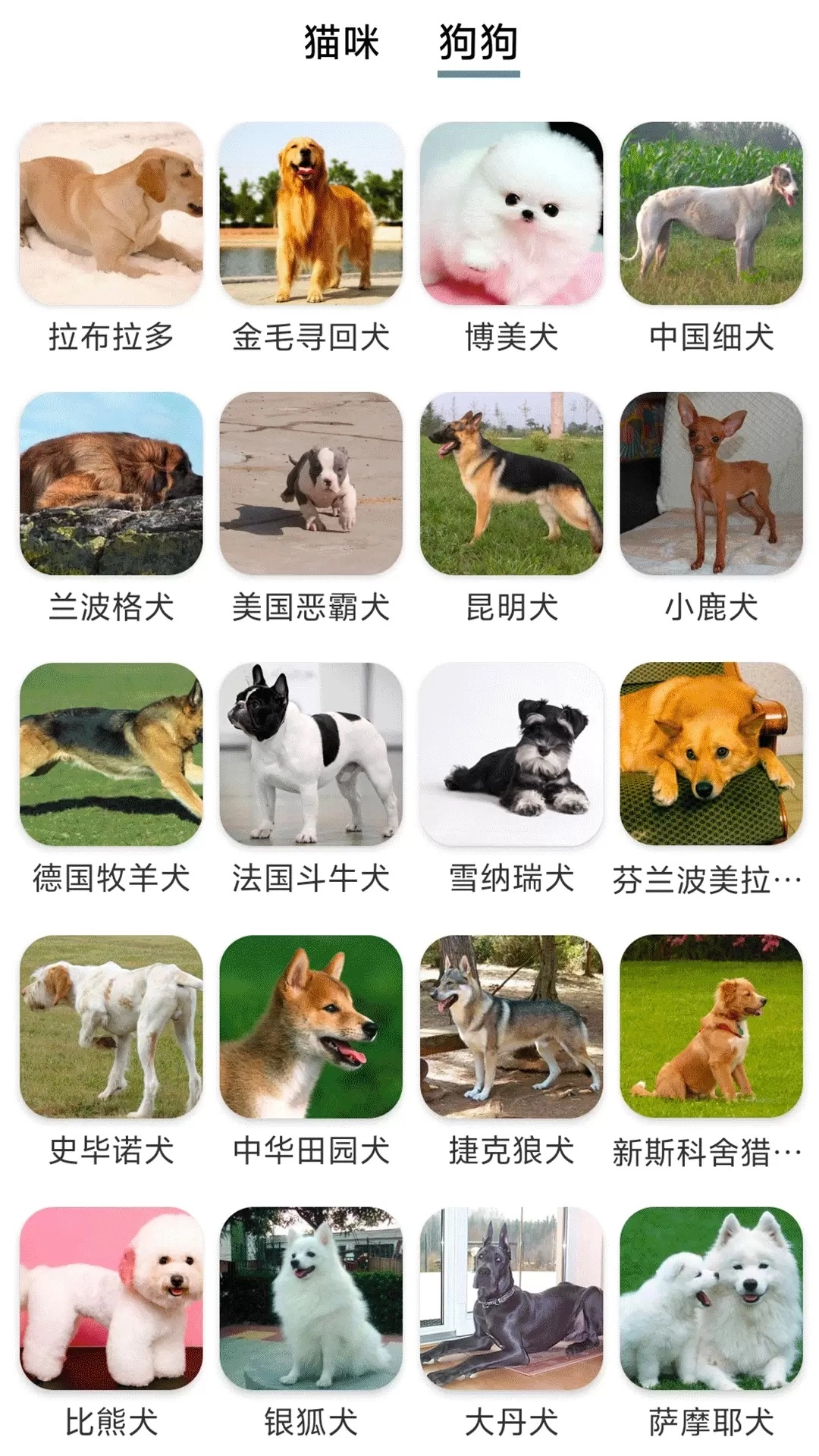The width and height of the screenshot is (819, 1456).
Task: View the 雪纳瑞犬 breed
Action: 511,755
